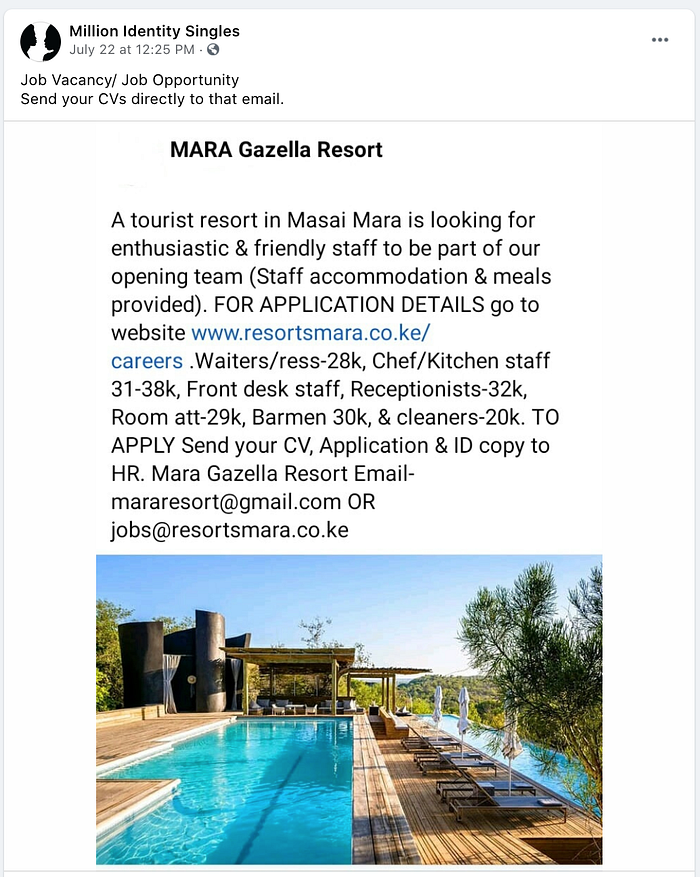Open the post's three-dot overflow menu
Image resolution: width=700 pixels, height=877 pixels.
coord(659,39)
